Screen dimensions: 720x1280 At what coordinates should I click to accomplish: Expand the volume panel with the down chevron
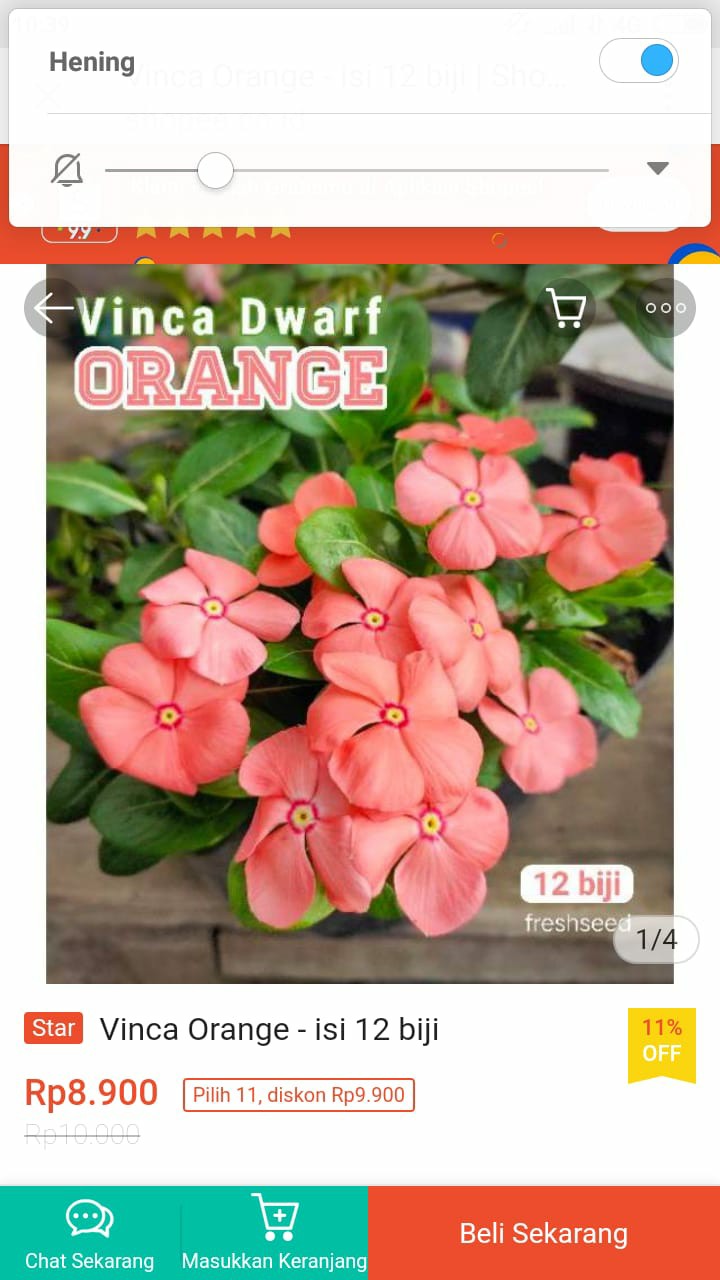point(657,168)
